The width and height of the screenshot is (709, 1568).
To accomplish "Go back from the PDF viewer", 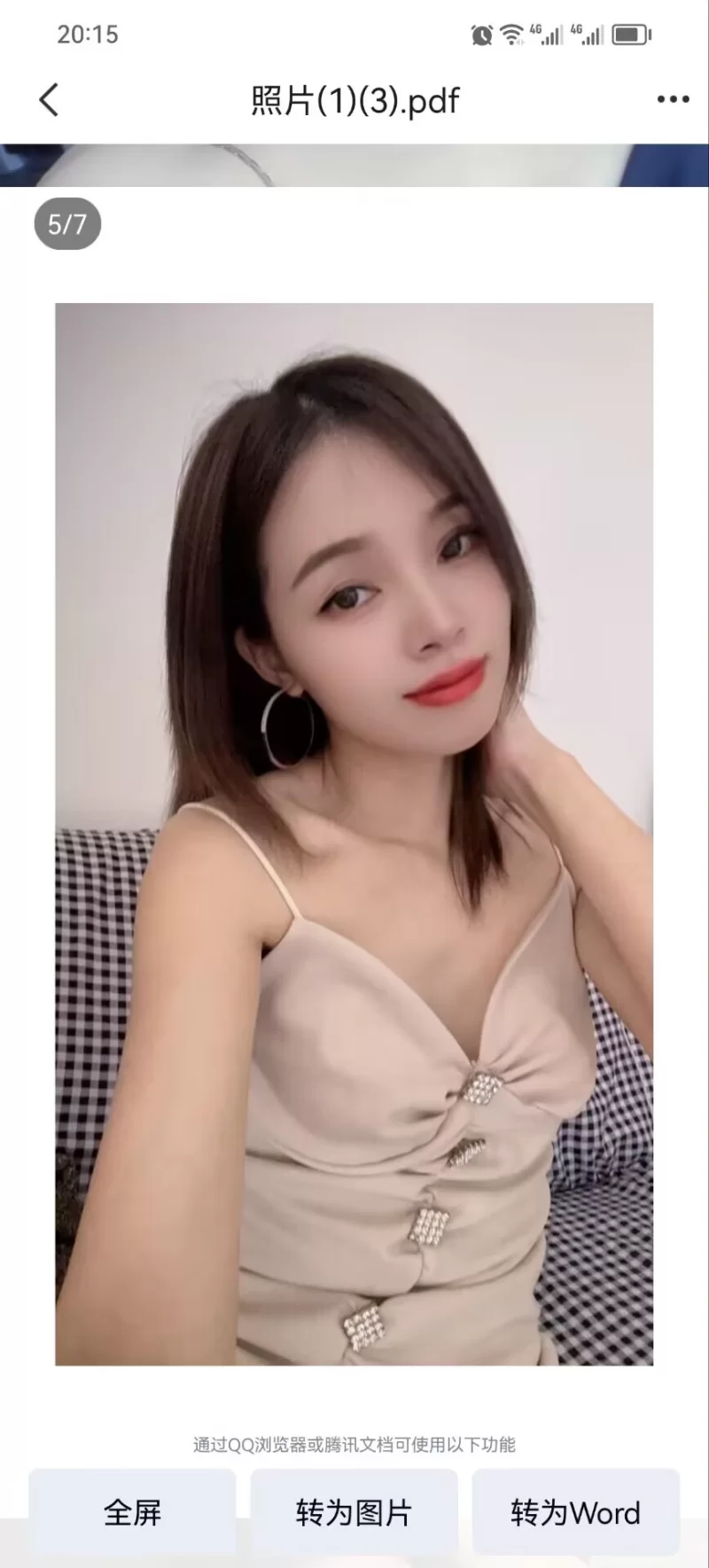I will pyautogui.click(x=50, y=100).
